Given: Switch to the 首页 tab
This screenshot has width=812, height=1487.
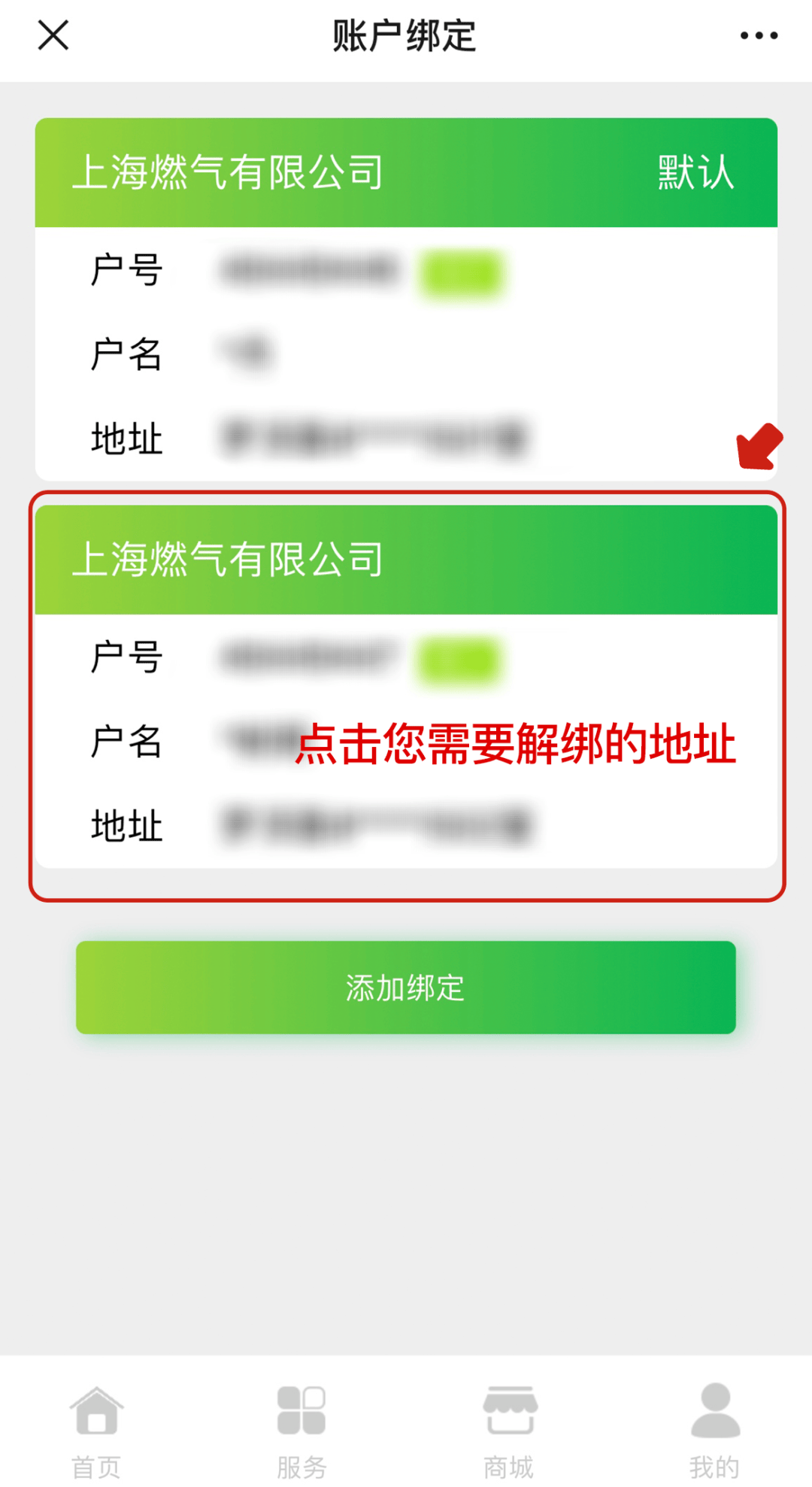Looking at the screenshot, I should [x=97, y=1437].
